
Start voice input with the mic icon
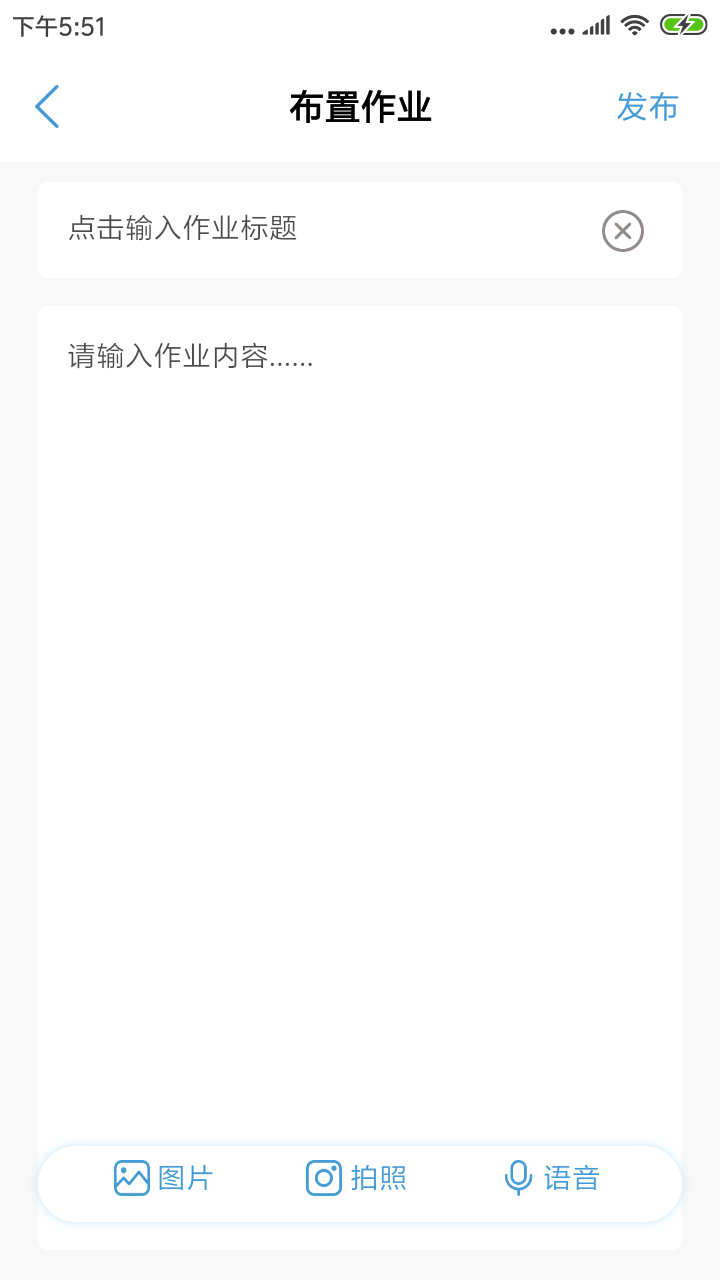519,1178
